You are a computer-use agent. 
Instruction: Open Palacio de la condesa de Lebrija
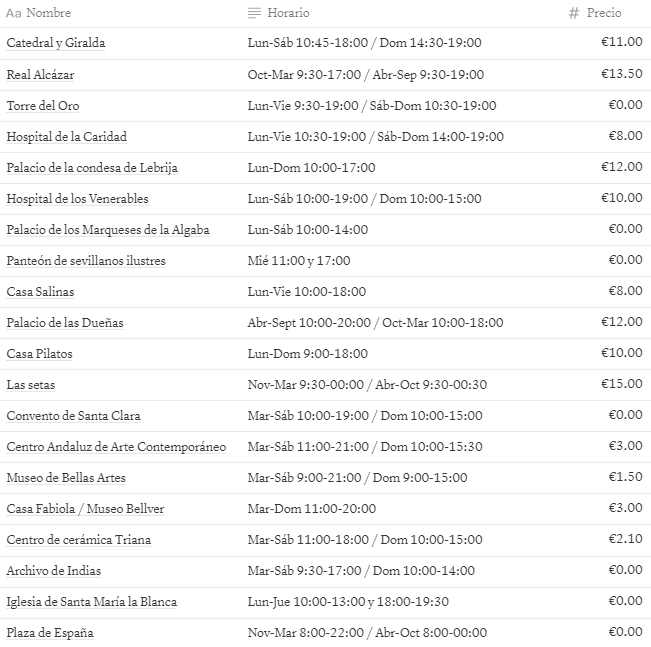[92, 168]
